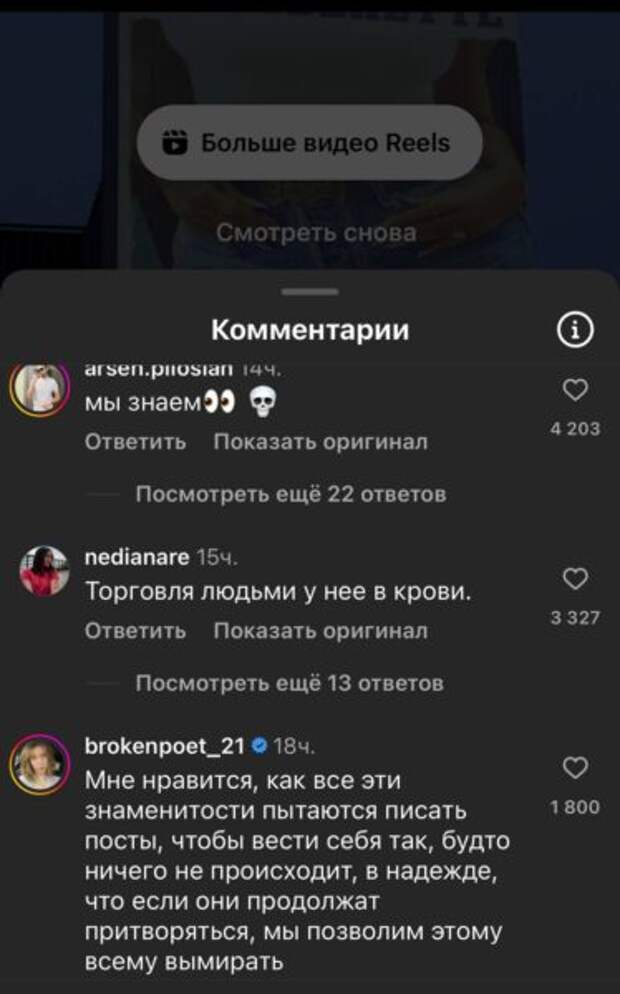Expand Посмотреть ещё 13 ответов
The width and height of the screenshot is (620, 994).
288,684
